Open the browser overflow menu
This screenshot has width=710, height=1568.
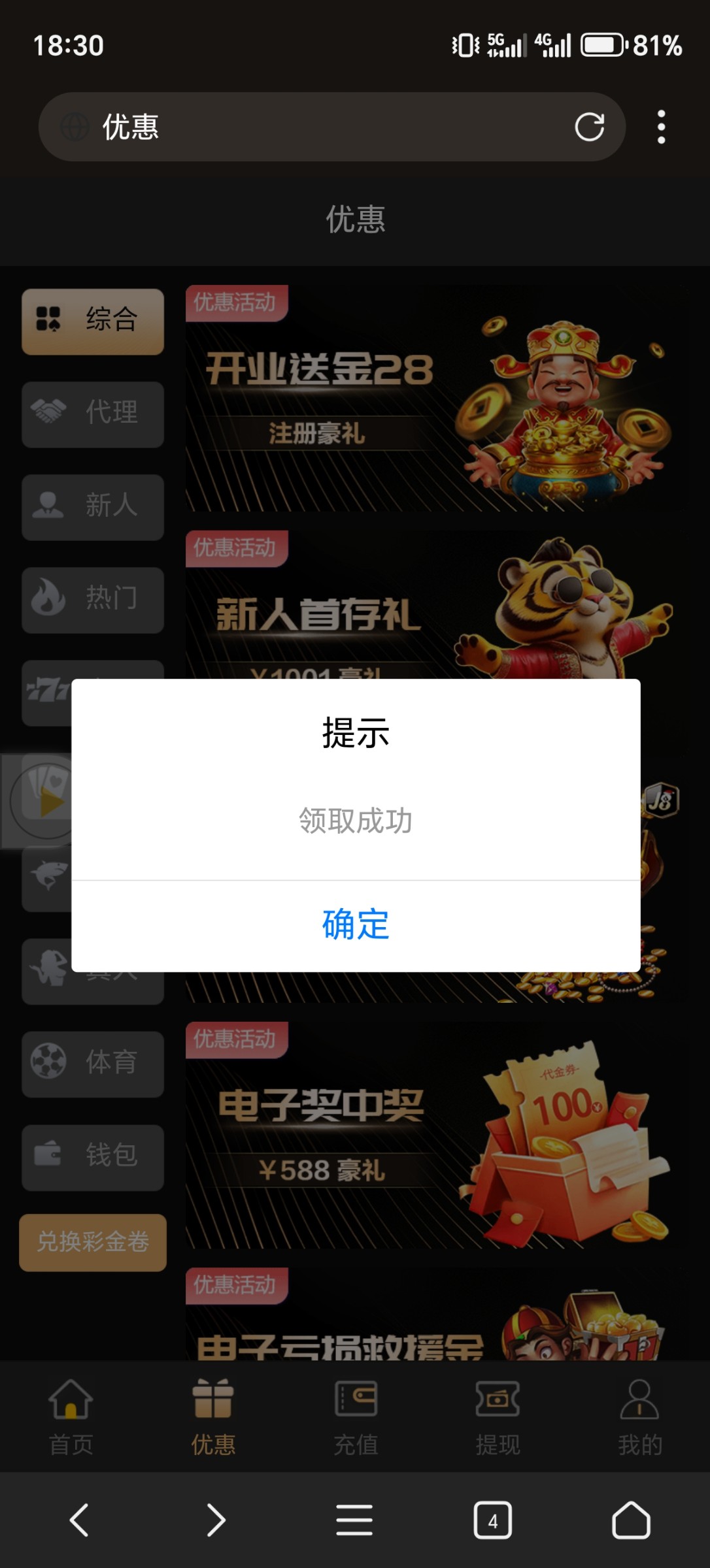[x=661, y=127]
